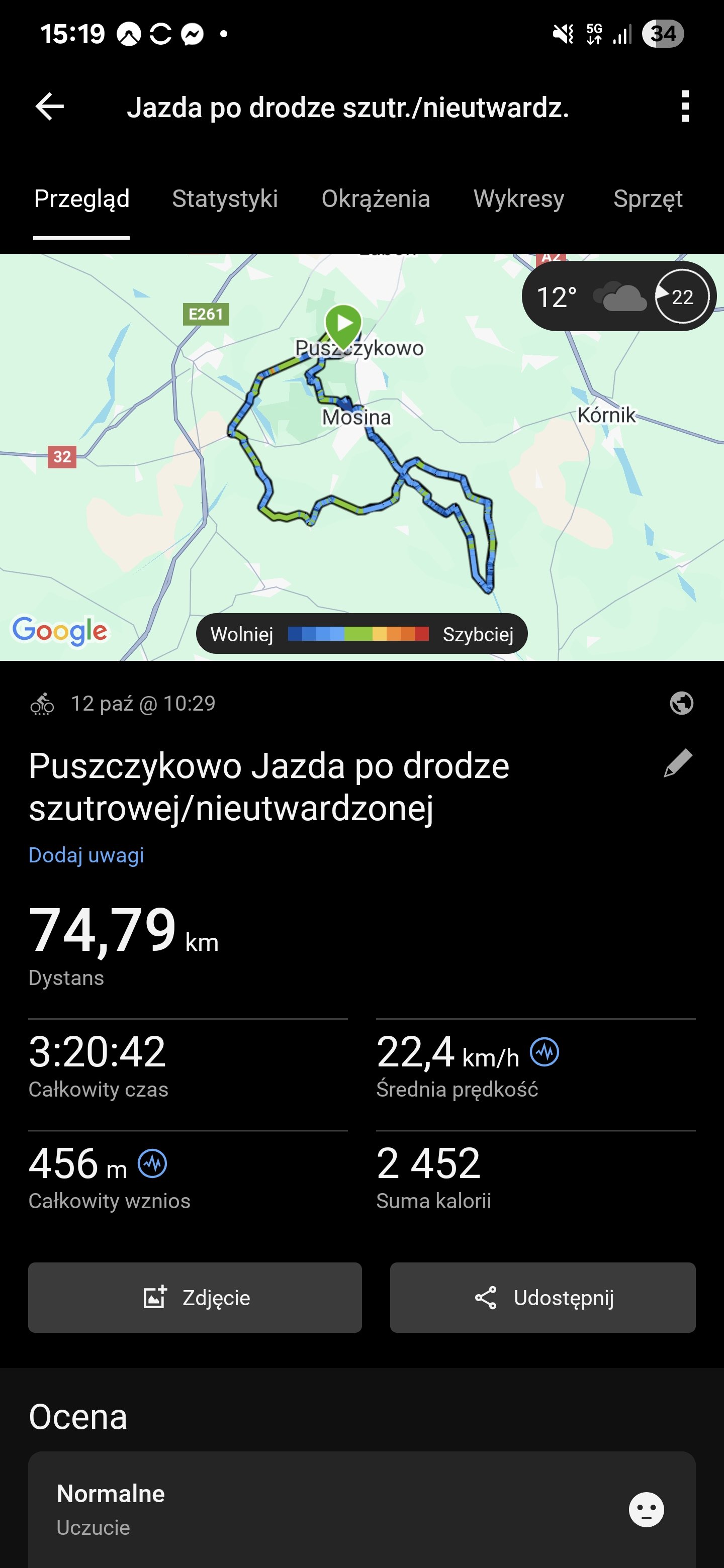Add a photo with Zdjęcie button
The height and width of the screenshot is (1568, 724).
click(x=195, y=1298)
